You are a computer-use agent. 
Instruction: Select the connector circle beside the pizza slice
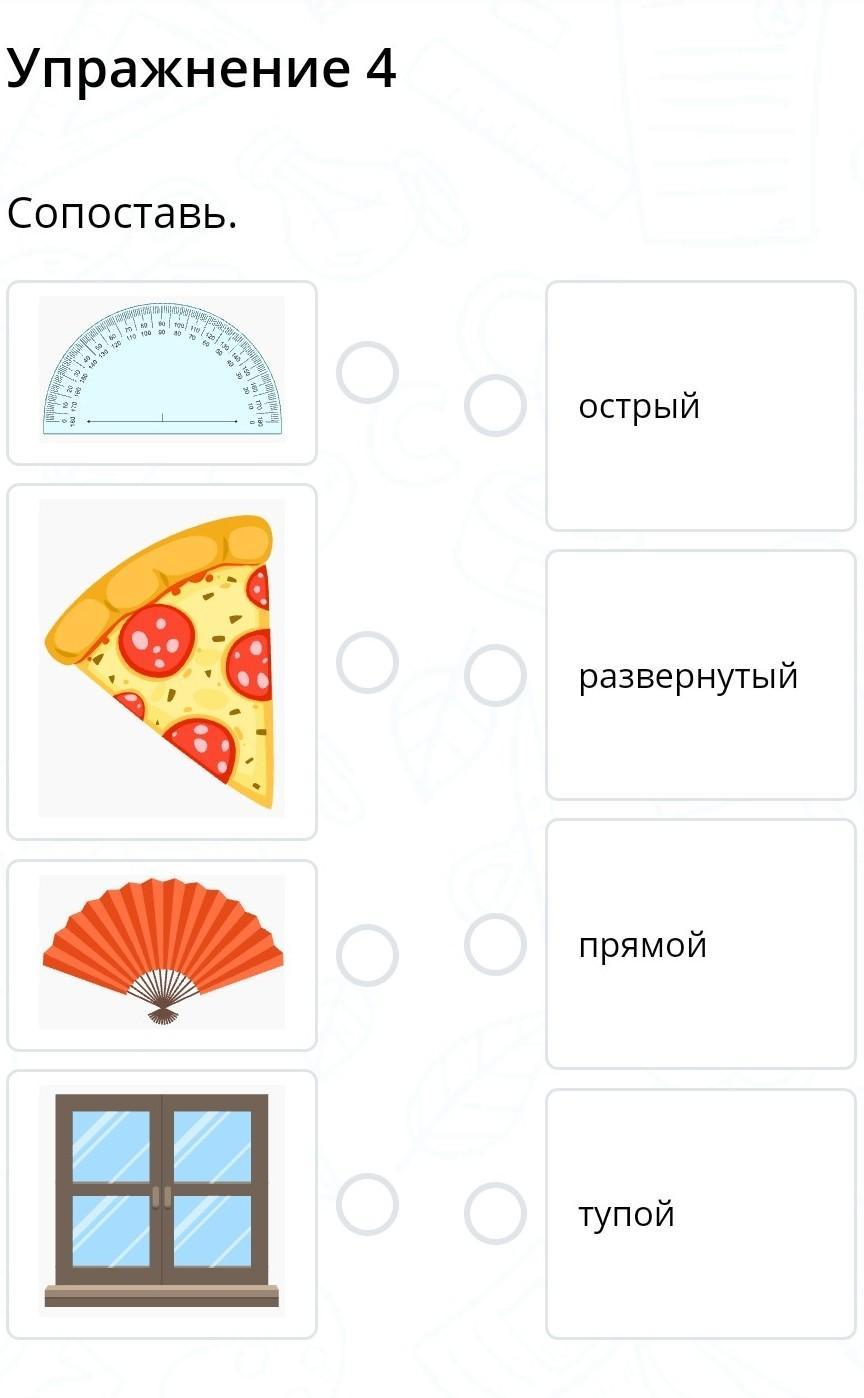pos(367,662)
